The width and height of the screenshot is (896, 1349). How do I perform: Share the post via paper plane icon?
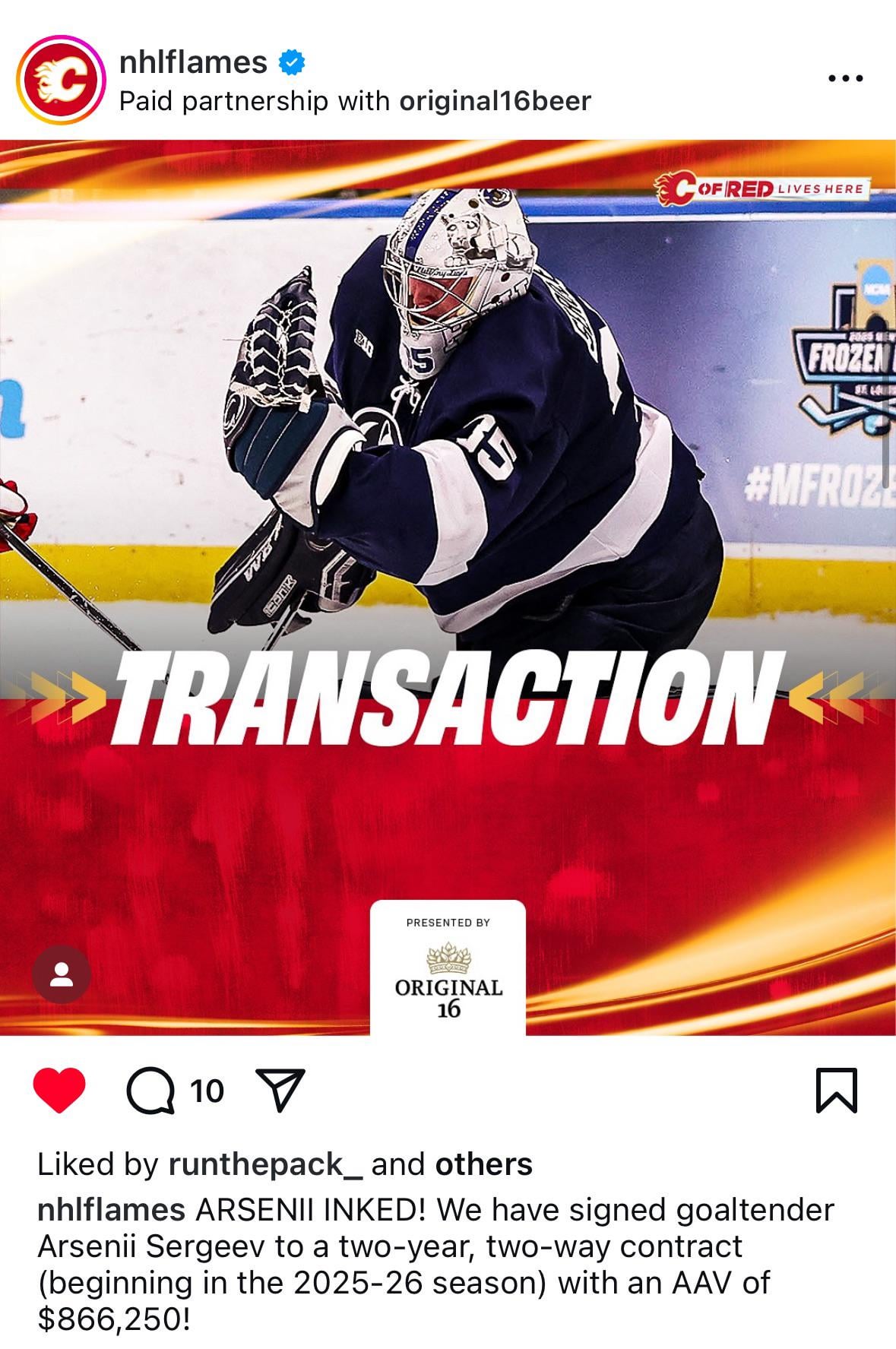280,1091
